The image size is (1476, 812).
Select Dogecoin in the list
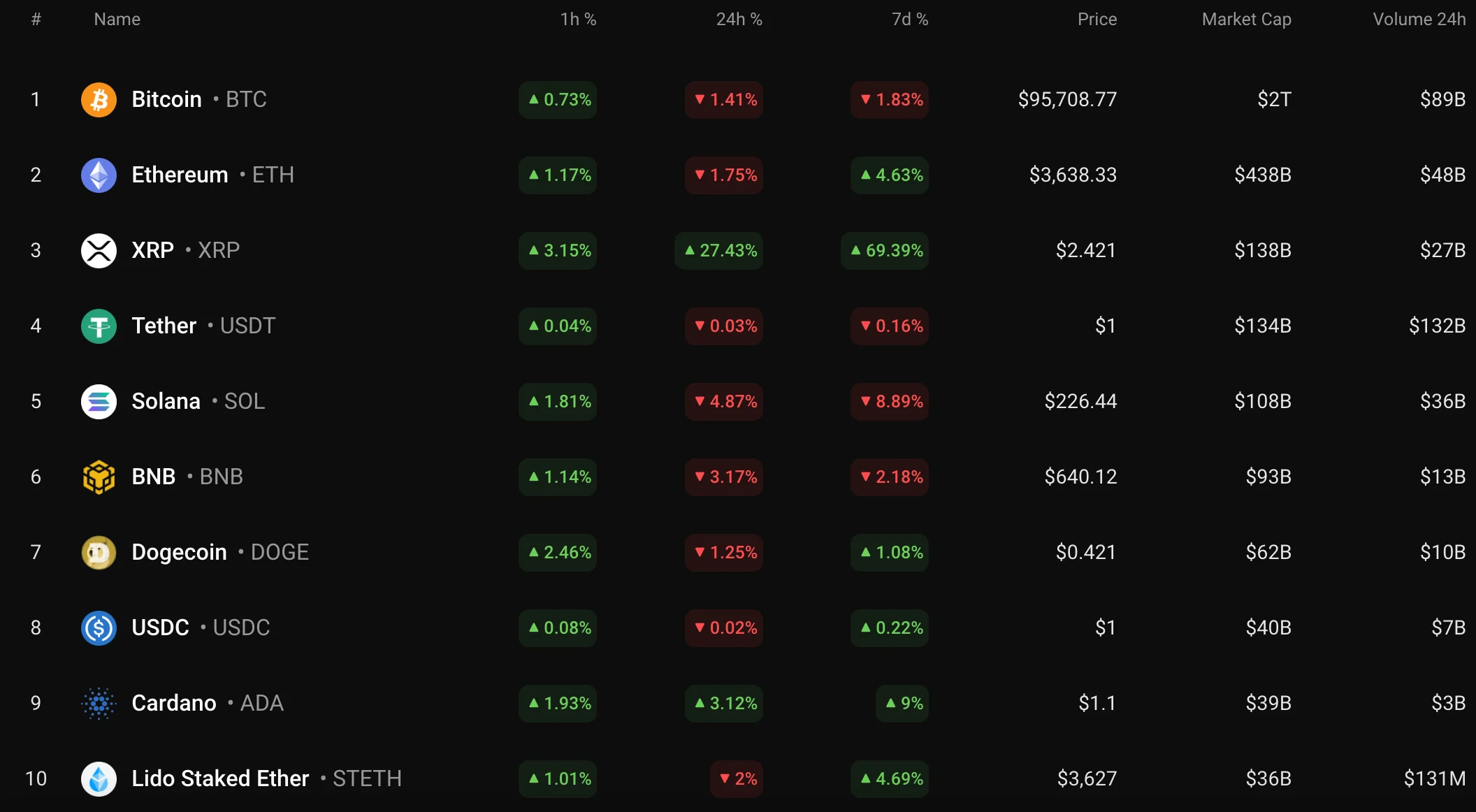pos(179,552)
